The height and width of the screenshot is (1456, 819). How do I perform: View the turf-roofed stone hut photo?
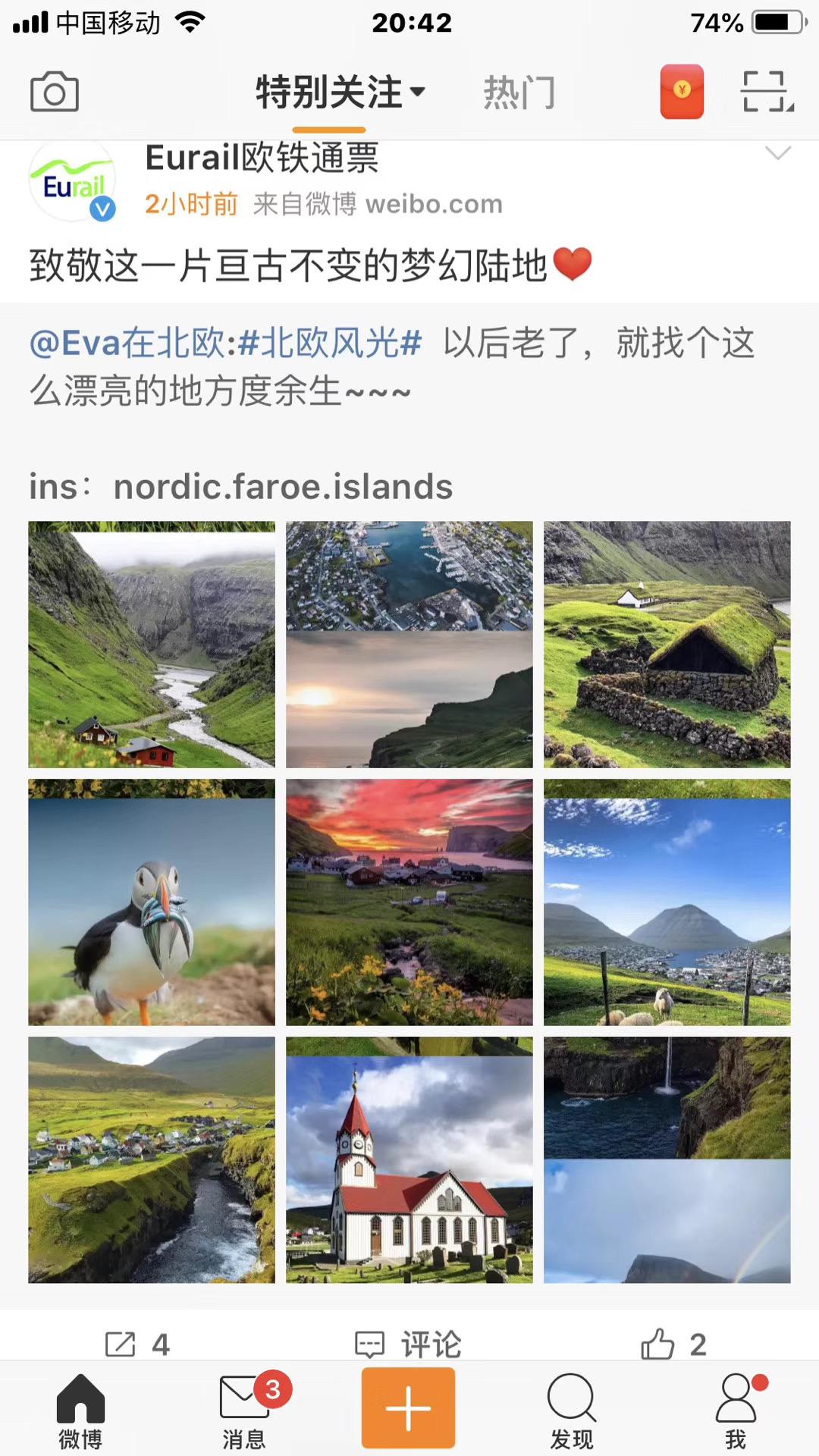click(667, 645)
